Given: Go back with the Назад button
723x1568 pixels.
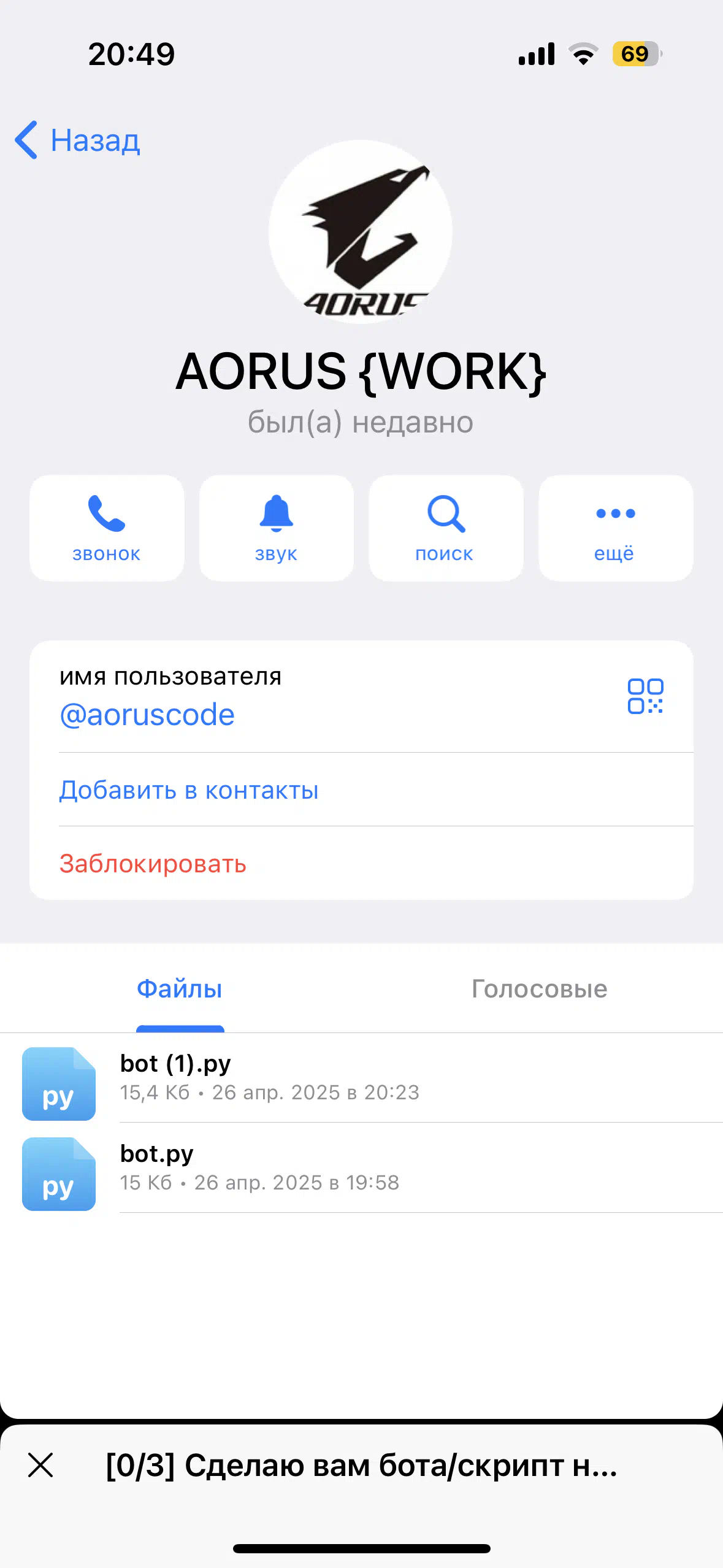Looking at the screenshot, I should click(x=78, y=140).
